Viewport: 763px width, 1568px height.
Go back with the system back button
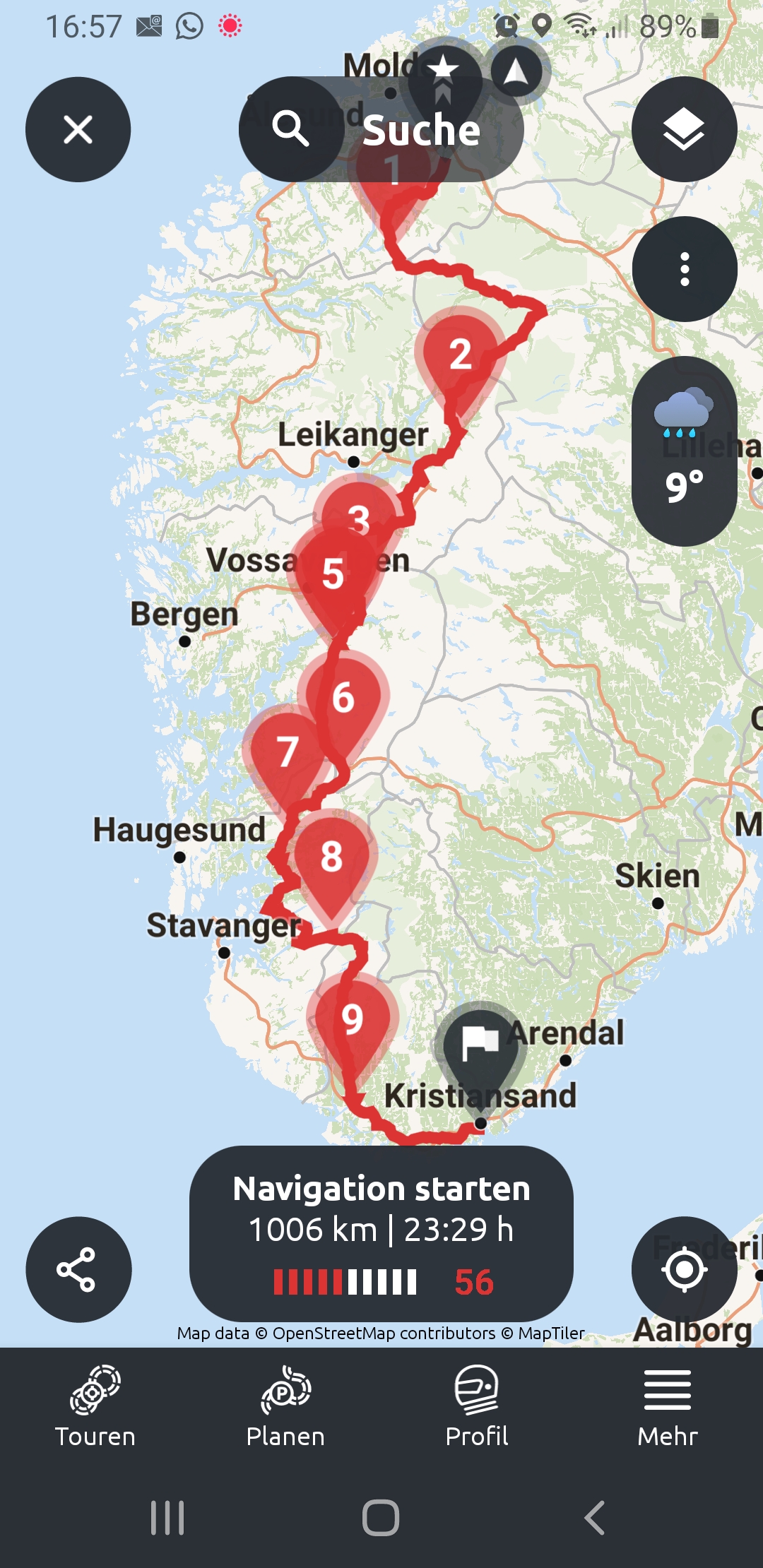coord(594,1517)
